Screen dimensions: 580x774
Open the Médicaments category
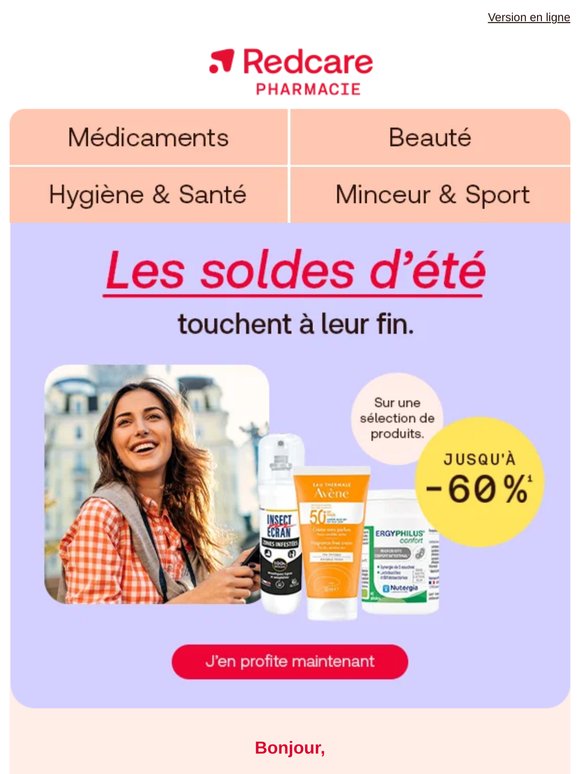click(149, 137)
